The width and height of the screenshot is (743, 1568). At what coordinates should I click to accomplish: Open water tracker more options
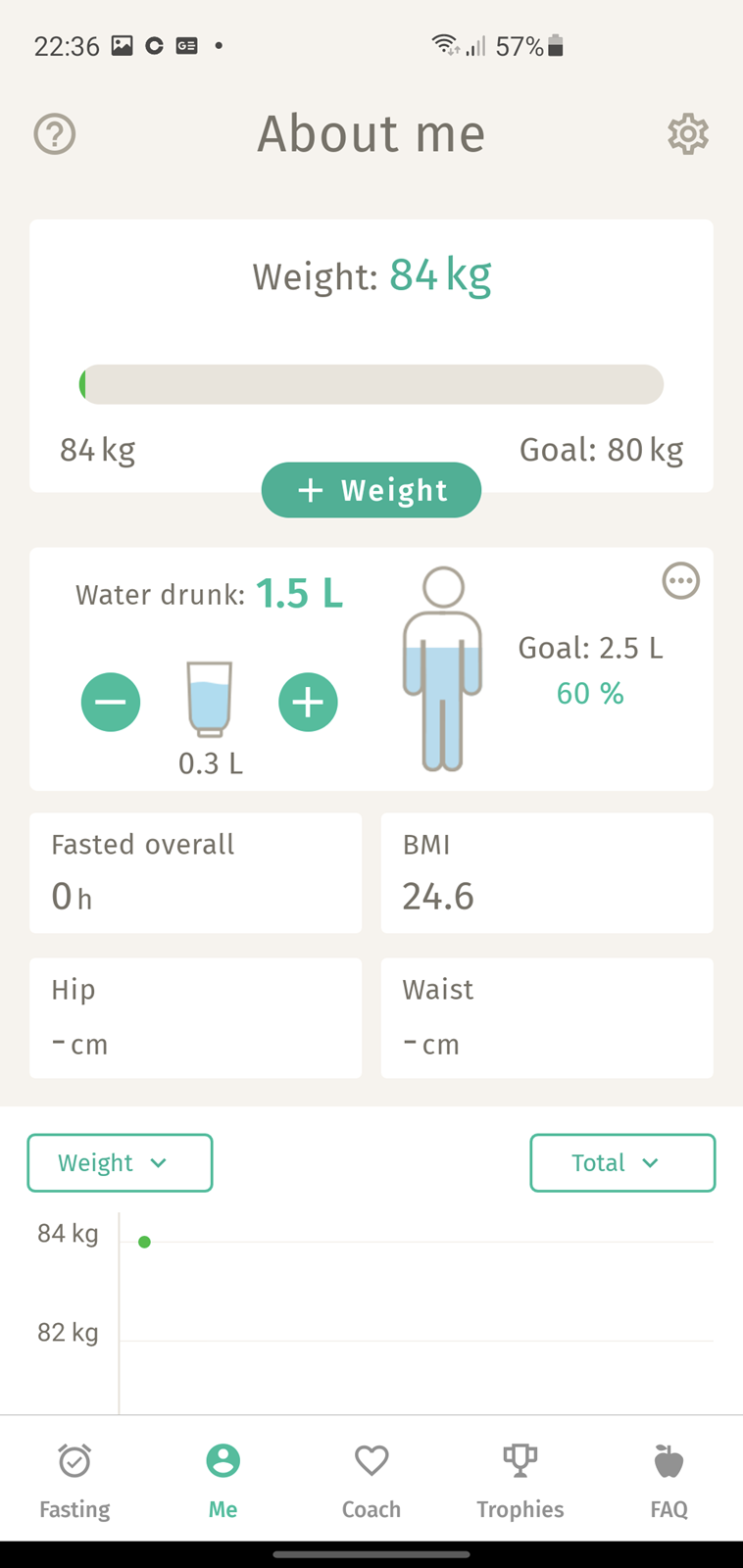[681, 581]
